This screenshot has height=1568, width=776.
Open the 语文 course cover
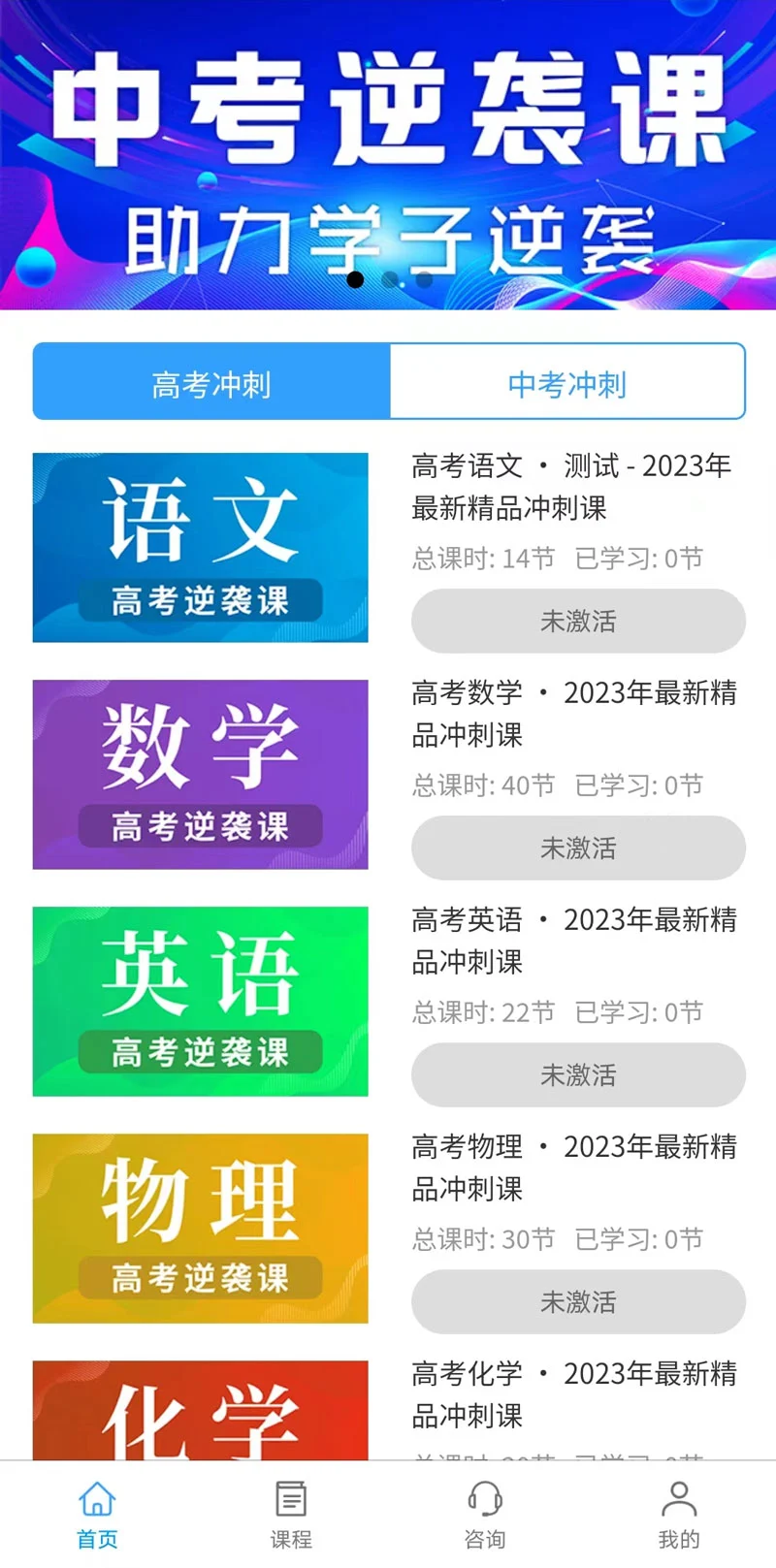[x=201, y=547]
